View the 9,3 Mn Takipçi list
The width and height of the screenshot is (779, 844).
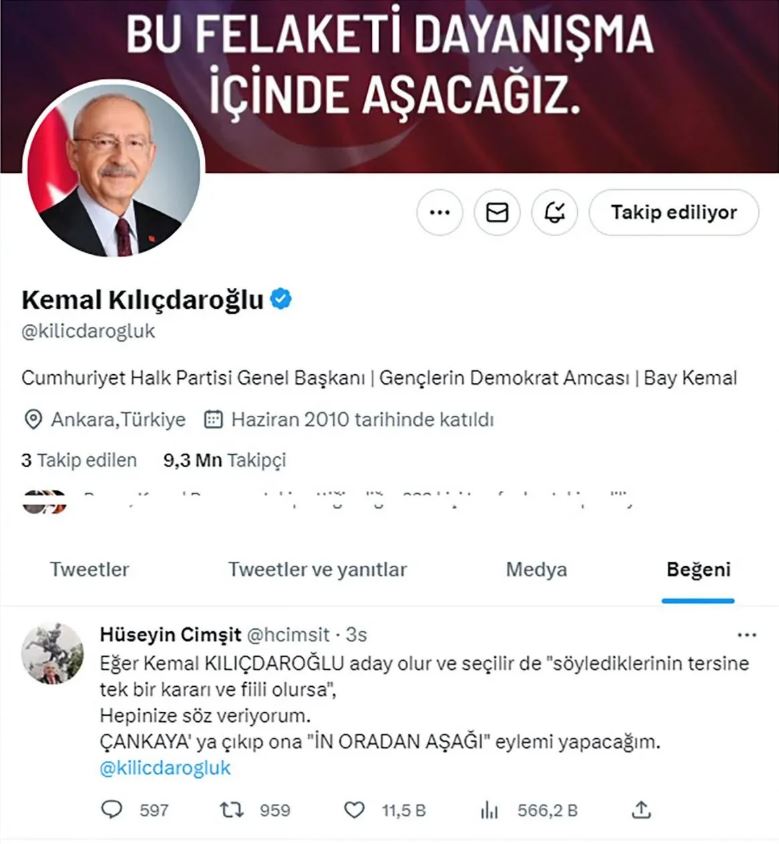coord(224,460)
